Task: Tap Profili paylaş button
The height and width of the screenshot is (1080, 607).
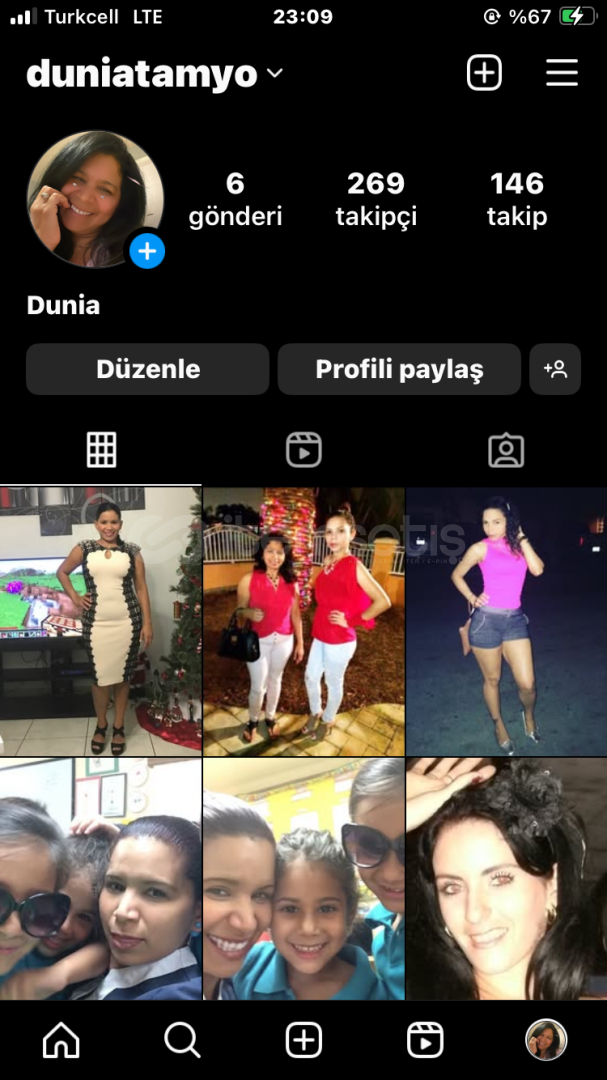Action: pos(399,369)
